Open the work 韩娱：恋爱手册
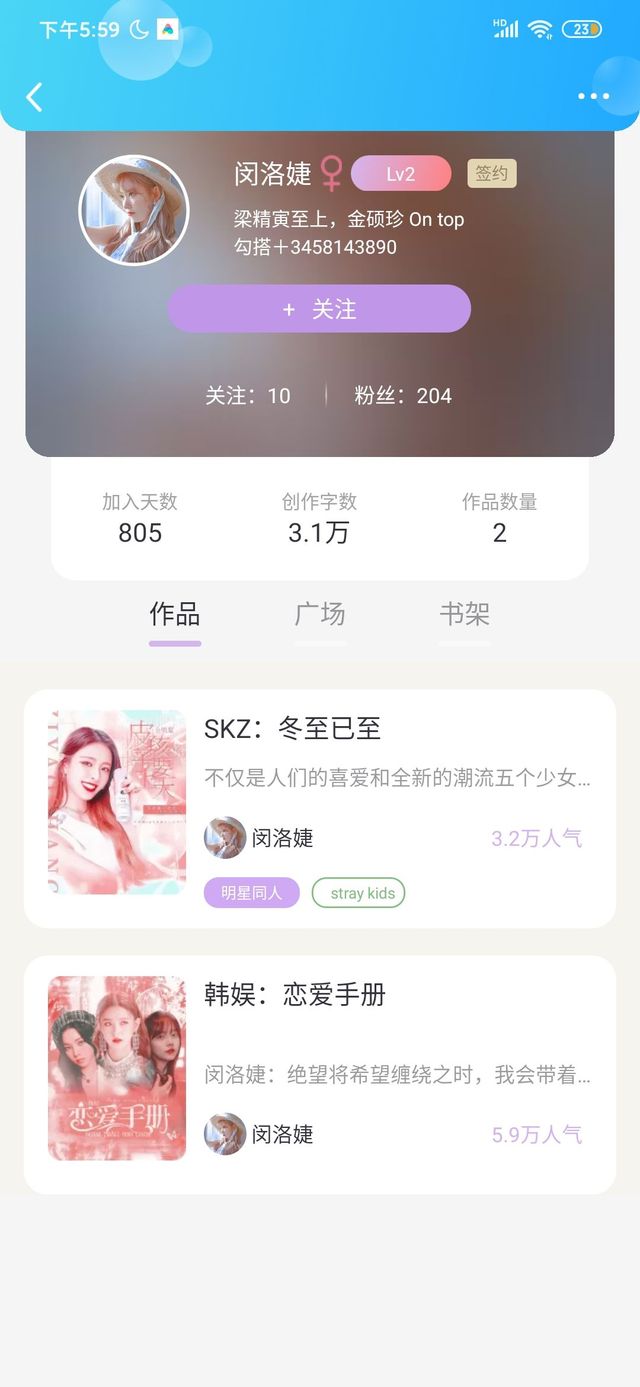The height and width of the screenshot is (1387, 640). pyautogui.click(x=295, y=995)
